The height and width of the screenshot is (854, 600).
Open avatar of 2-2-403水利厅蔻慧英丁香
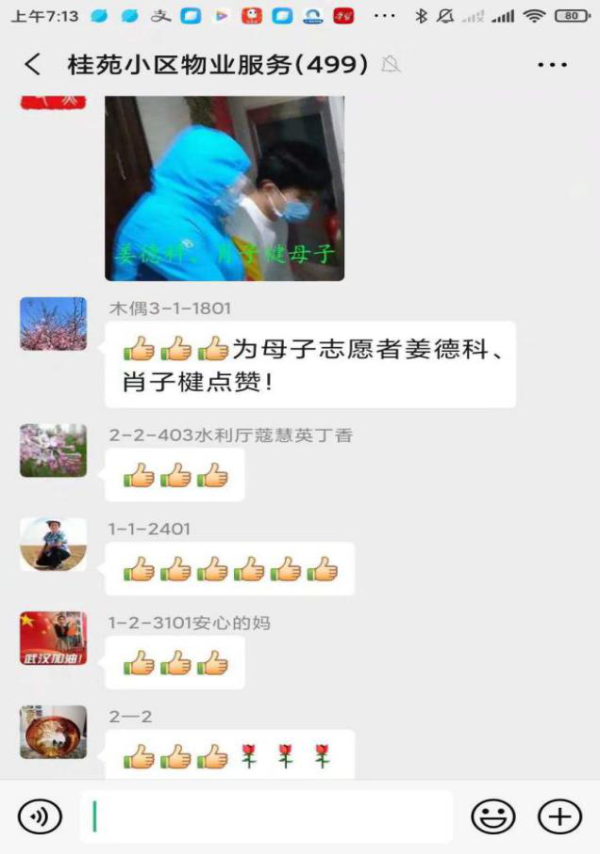53,450
